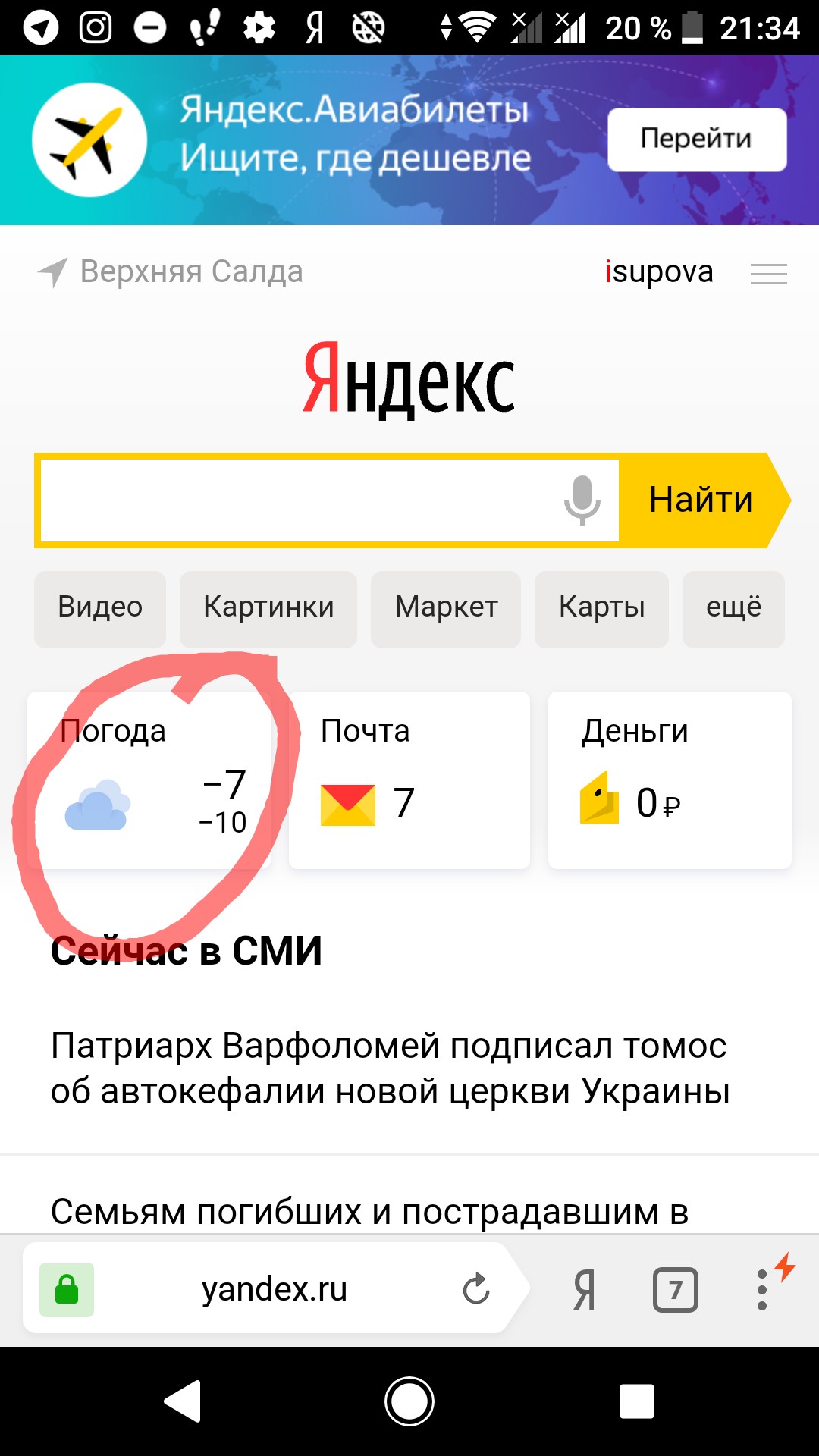Open the Маркет section
The image size is (819, 1456).
pos(446,608)
